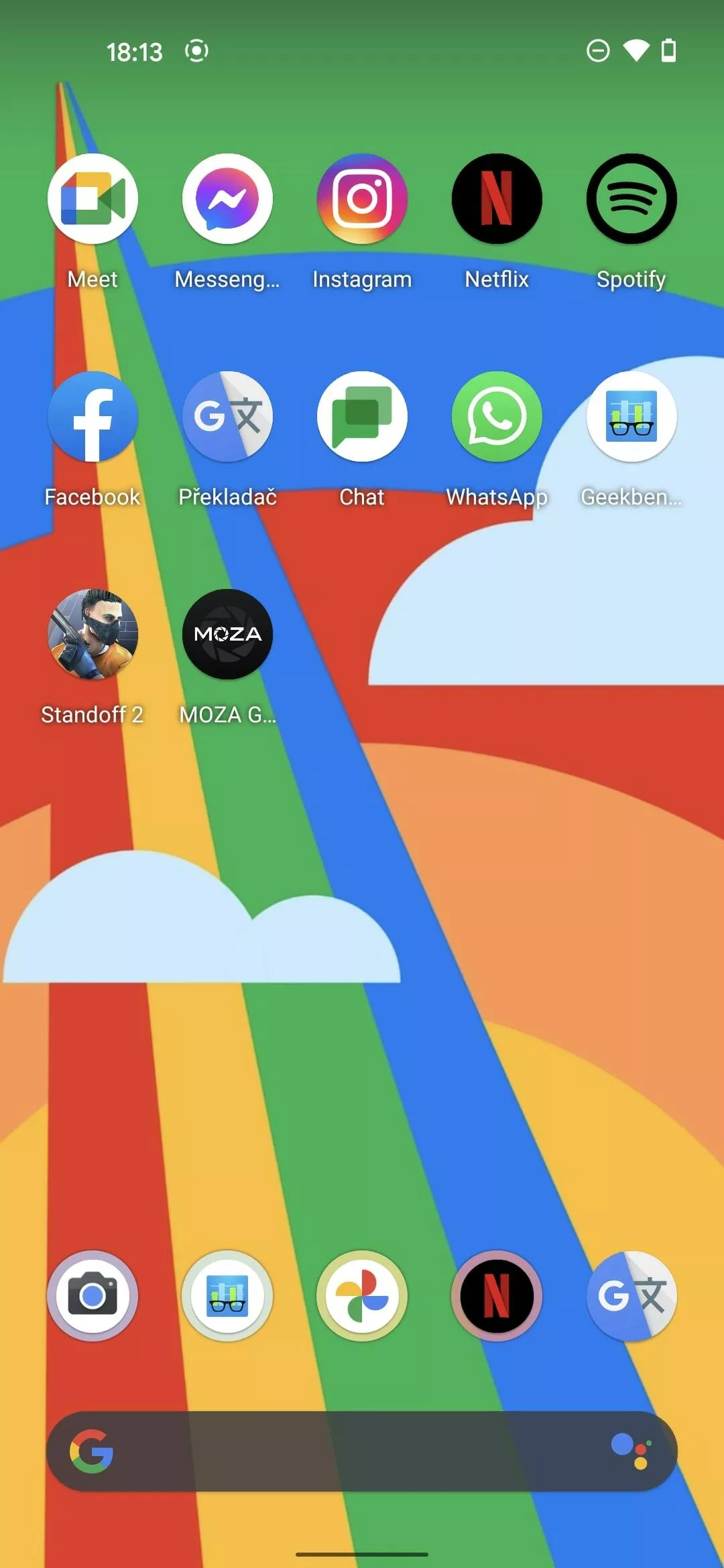This screenshot has width=724, height=1568.
Task: Launch Google Translate from the dock
Action: coord(631,1296)
